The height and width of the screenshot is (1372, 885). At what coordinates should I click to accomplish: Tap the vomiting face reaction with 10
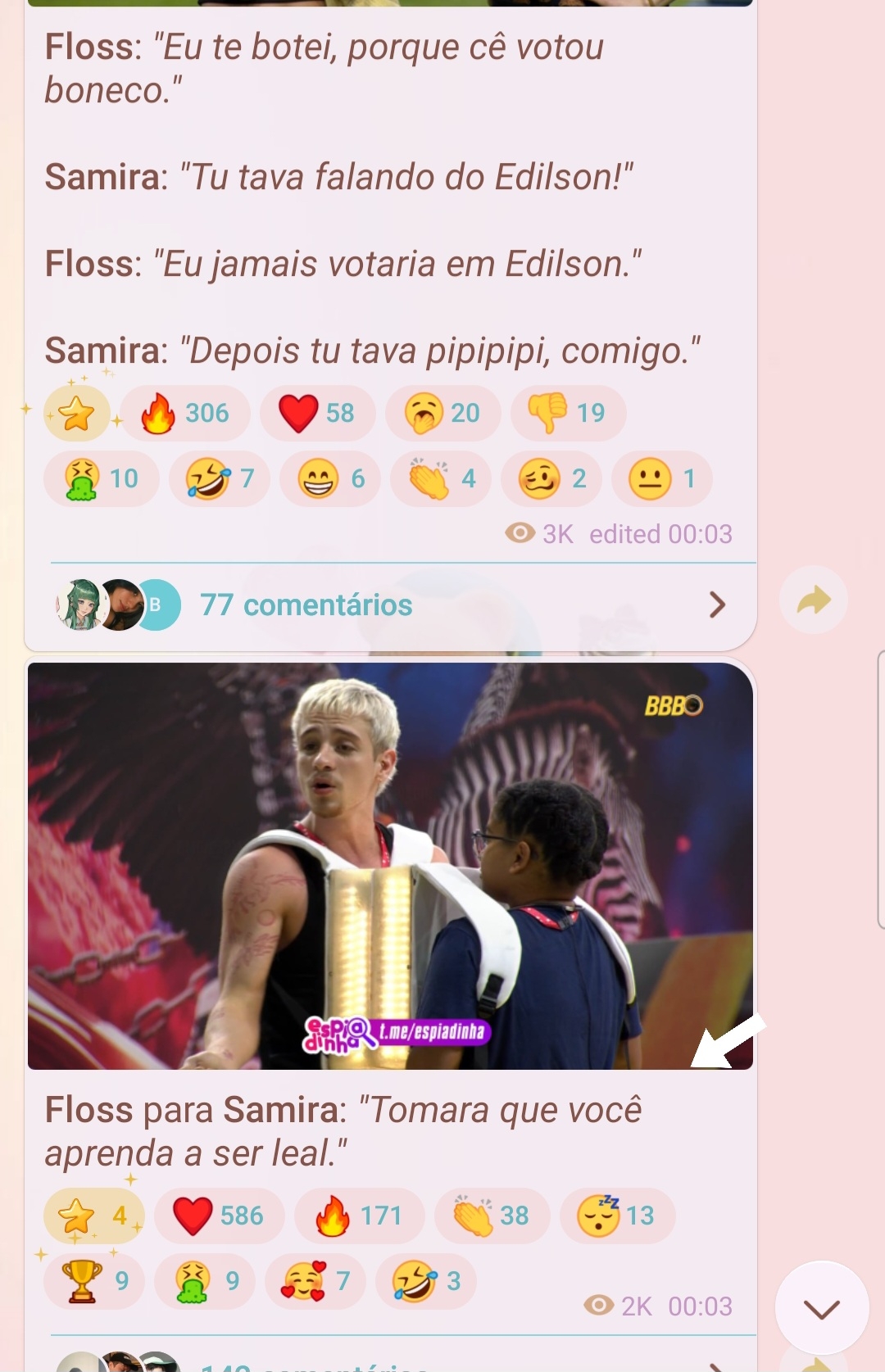click(x=102, y=478)
